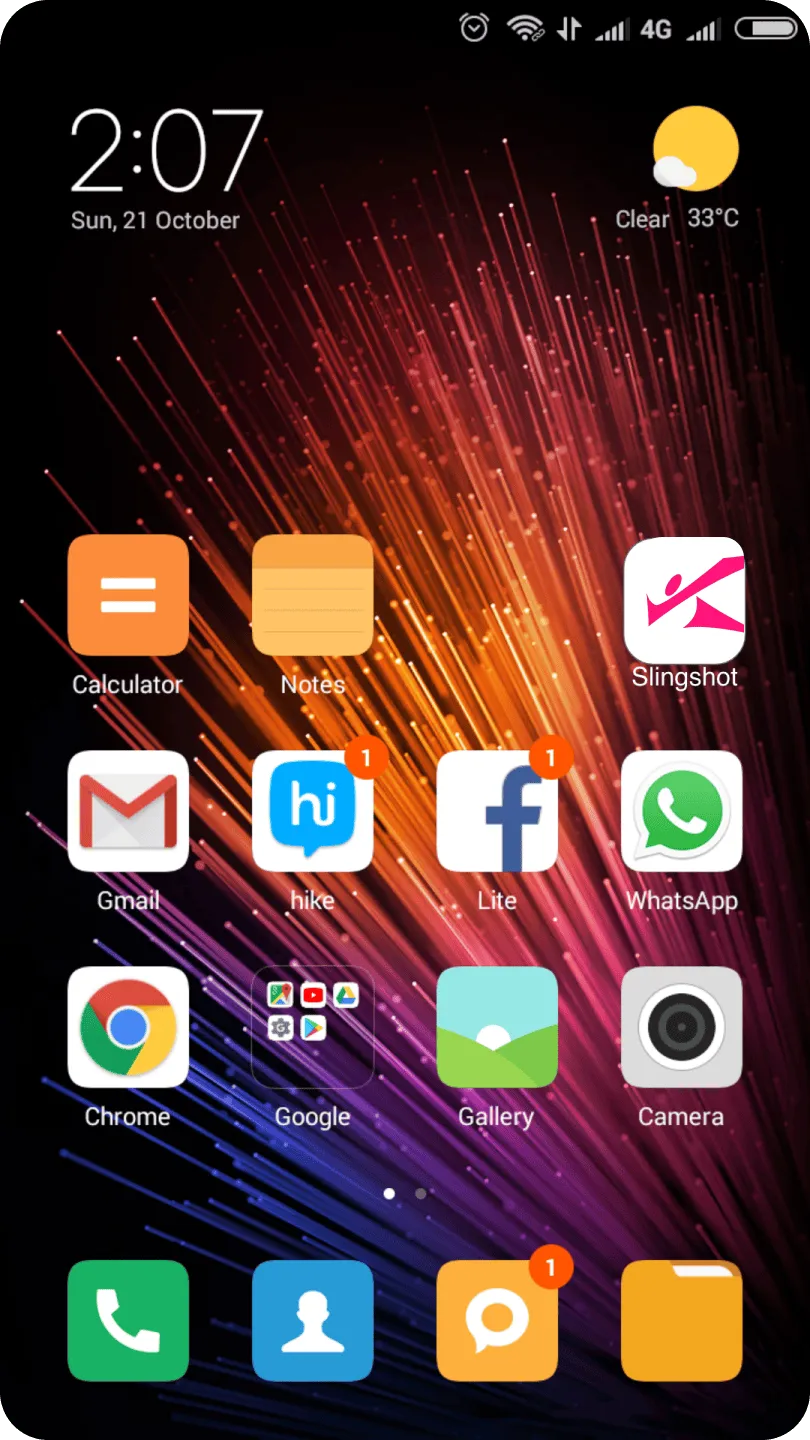Open Facebook Lite app
The image size is (810, 1440).
497,811
